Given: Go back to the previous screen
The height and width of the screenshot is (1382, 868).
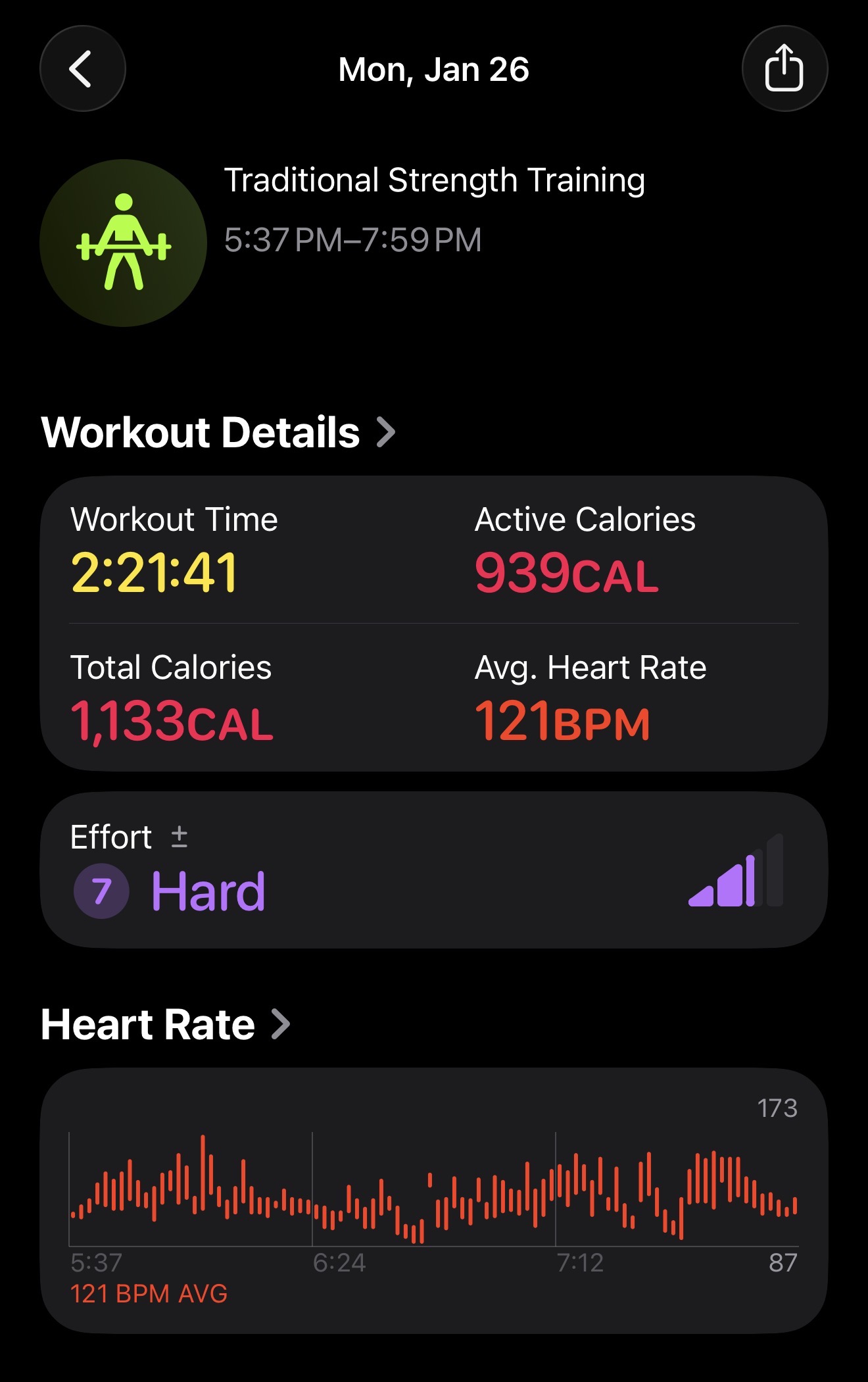Looking at the screenshot, I should click(x=82, y=69).
